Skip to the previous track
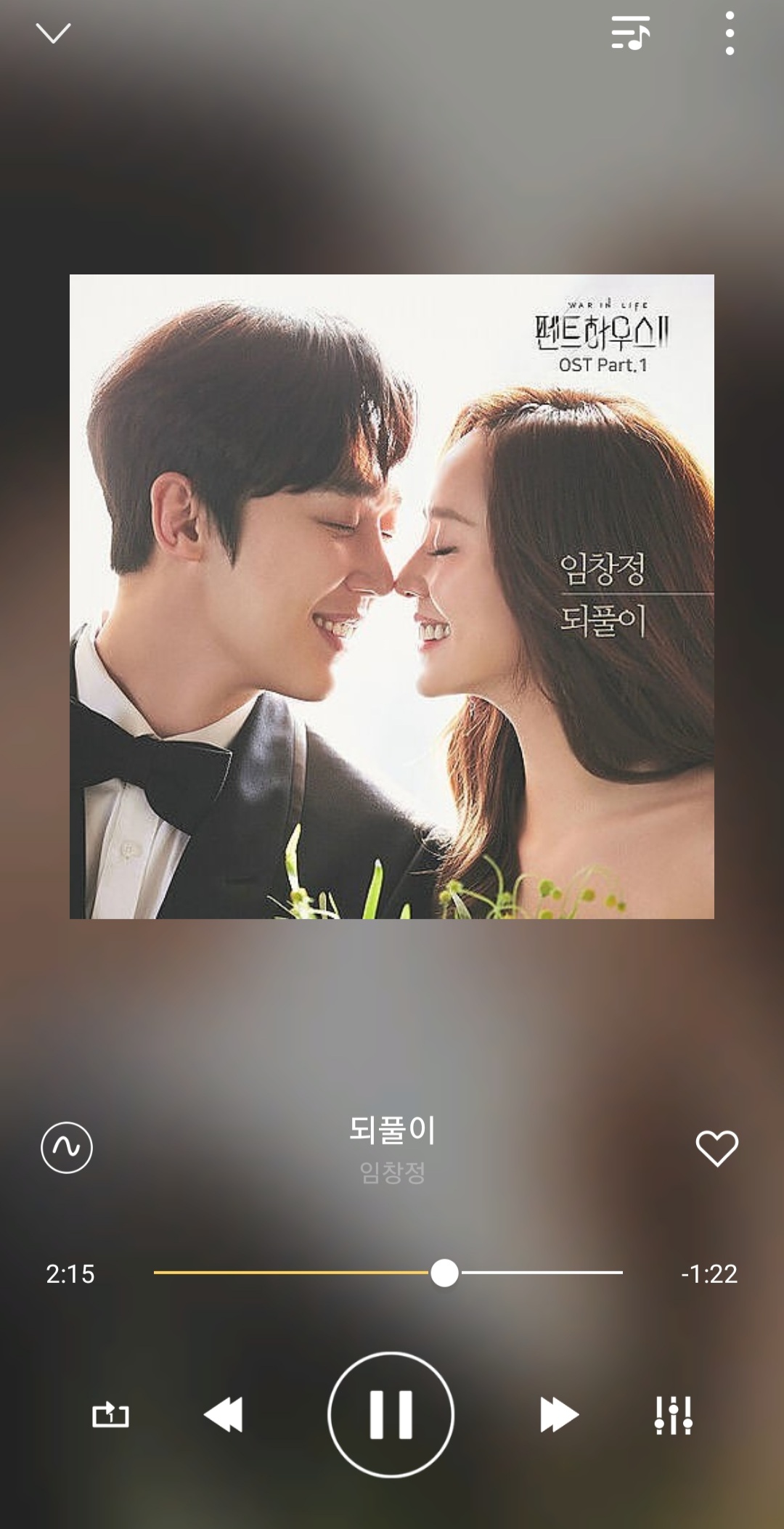The height and width of the screenshot is (1529, 784). pos(224,1414)
